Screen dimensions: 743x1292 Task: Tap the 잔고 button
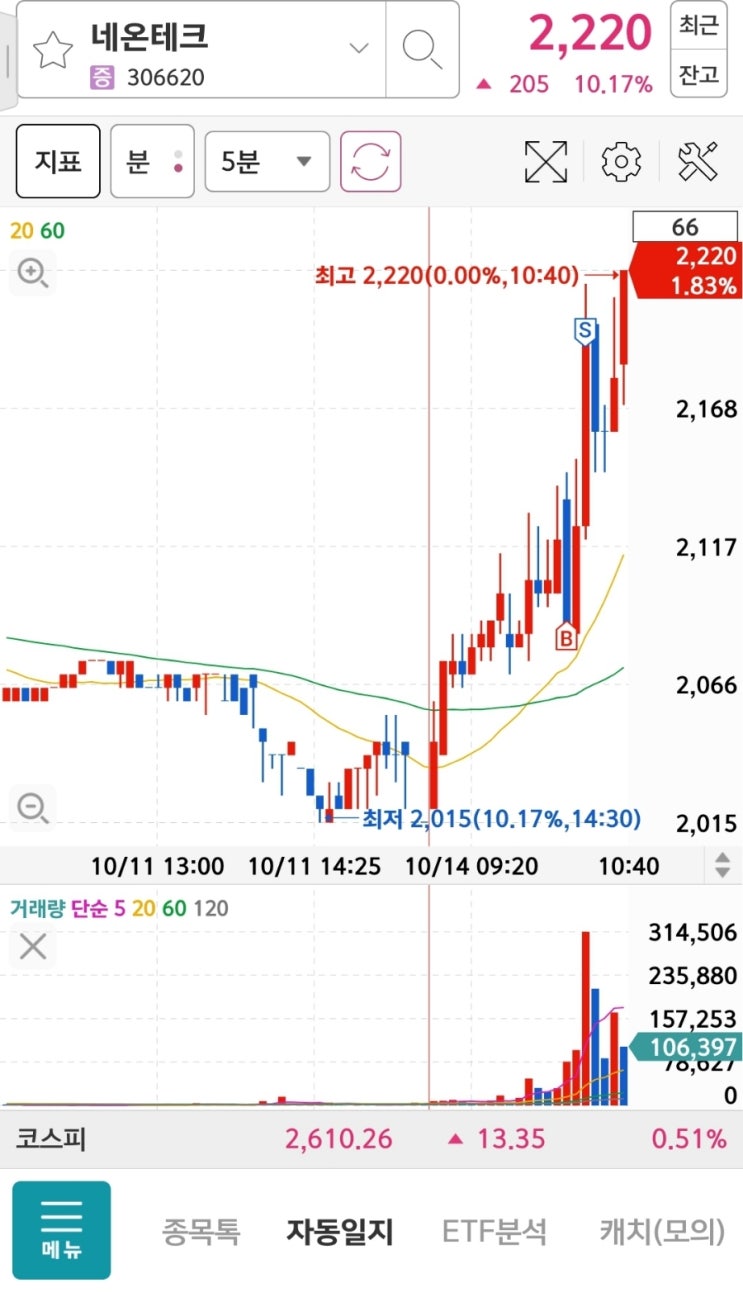tap(698, 75)
